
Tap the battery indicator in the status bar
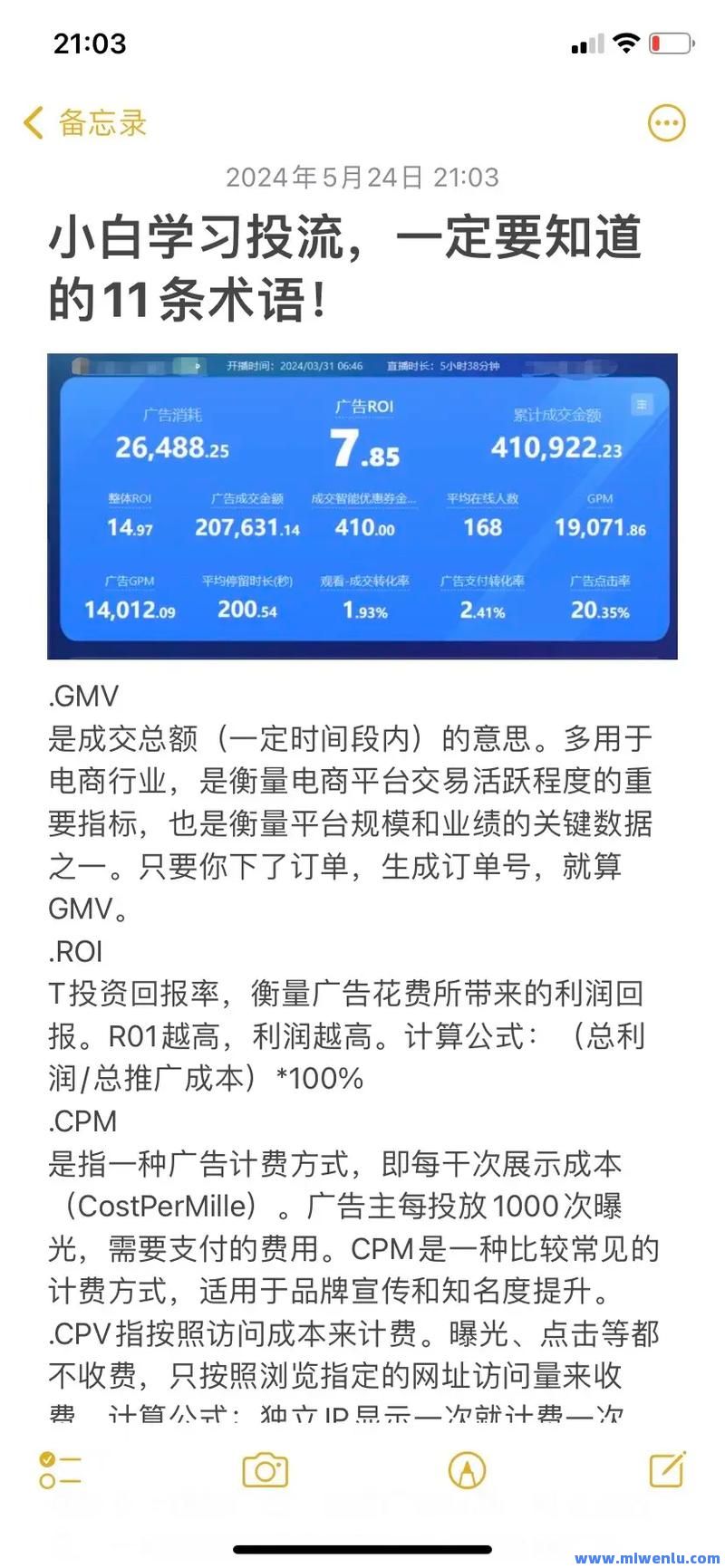click(x=672, y=42)
